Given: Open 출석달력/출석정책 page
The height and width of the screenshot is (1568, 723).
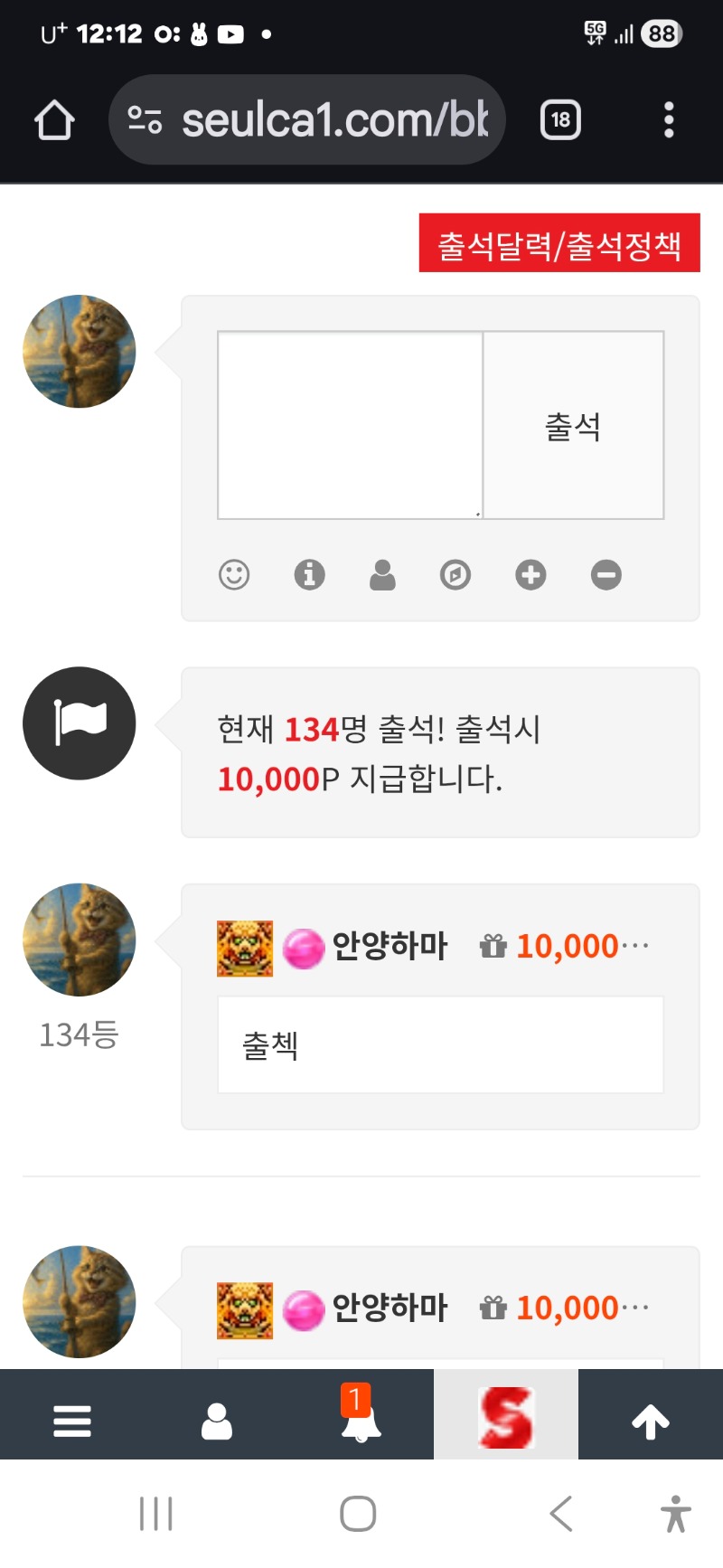Looking at the screenshot, I should click(559, 243).
